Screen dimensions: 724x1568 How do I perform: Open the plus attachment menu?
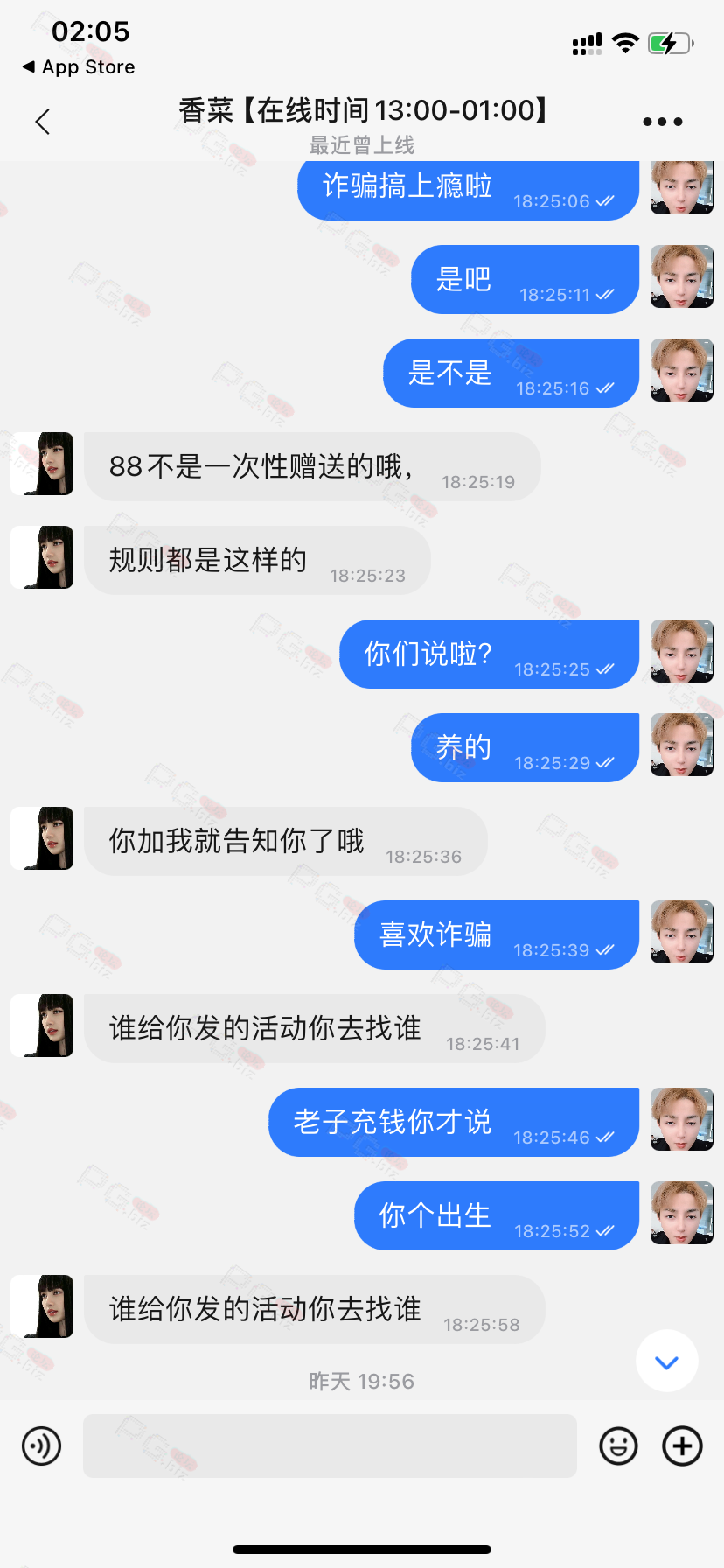click(x=683, y=1446)
